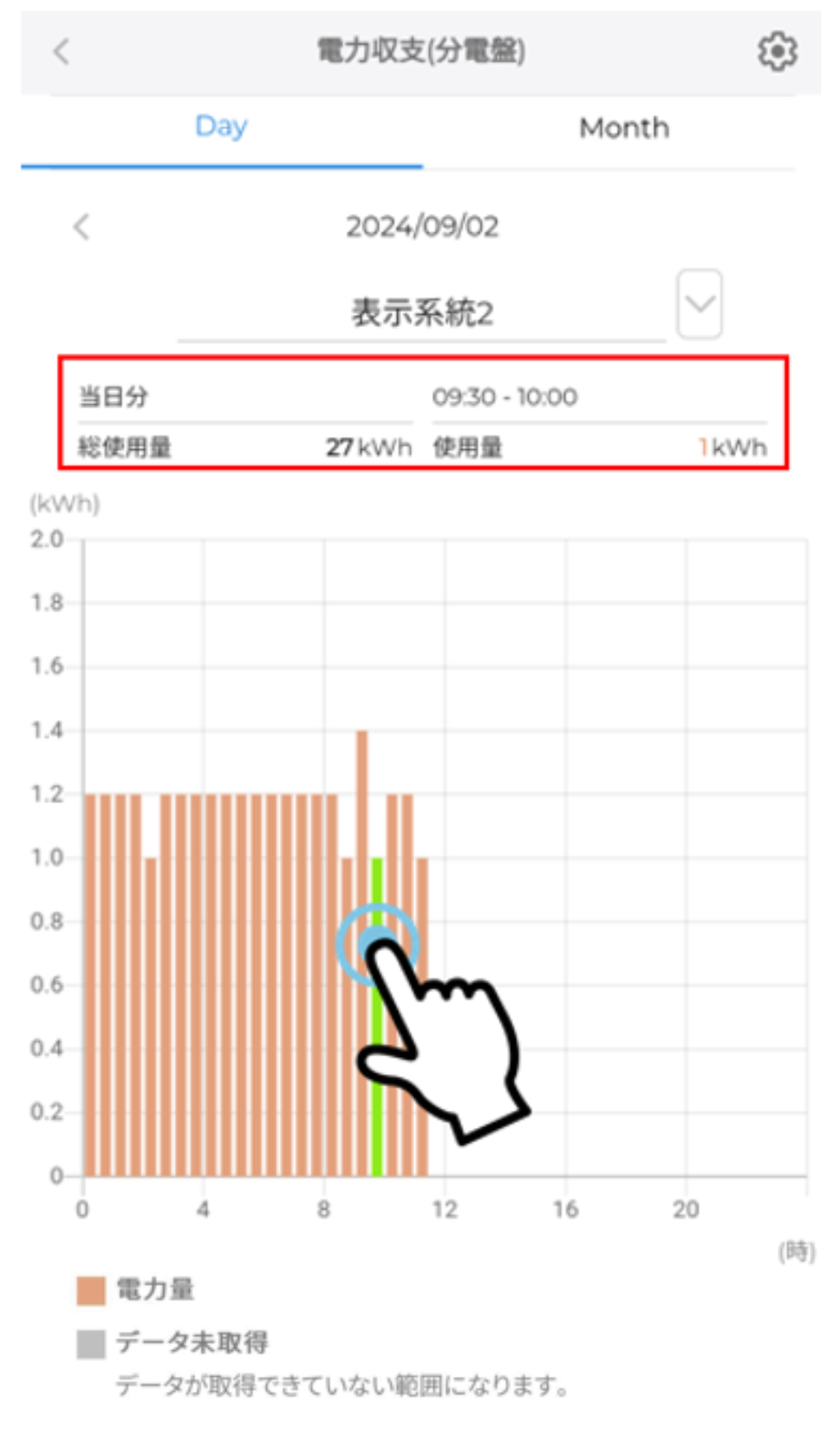Switch to the Month tab
Image resolution: width=840 pixels, height=1435 pixels.
623,128
